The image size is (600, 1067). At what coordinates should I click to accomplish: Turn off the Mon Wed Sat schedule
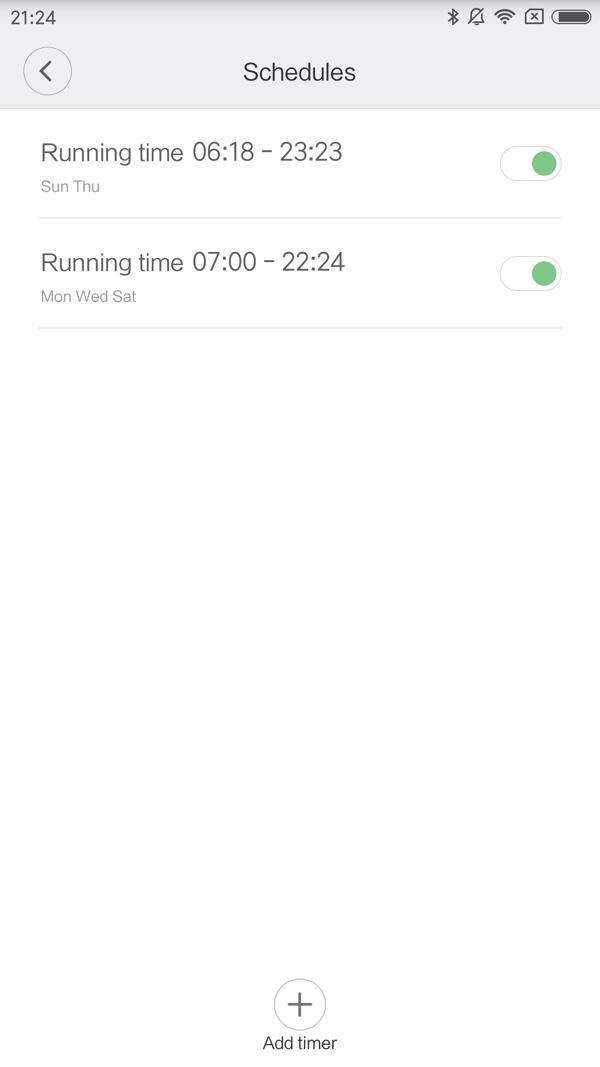tap(530, 273)
